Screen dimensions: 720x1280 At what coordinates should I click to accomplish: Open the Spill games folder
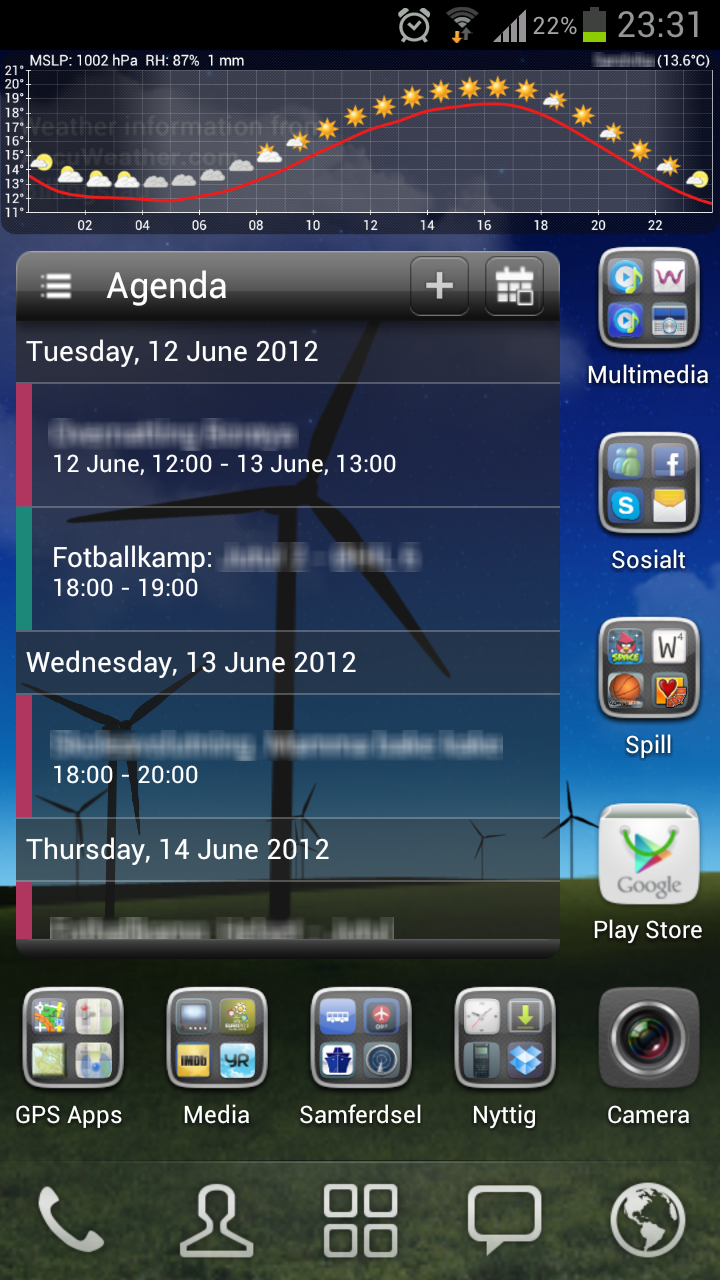click(648, 688)
